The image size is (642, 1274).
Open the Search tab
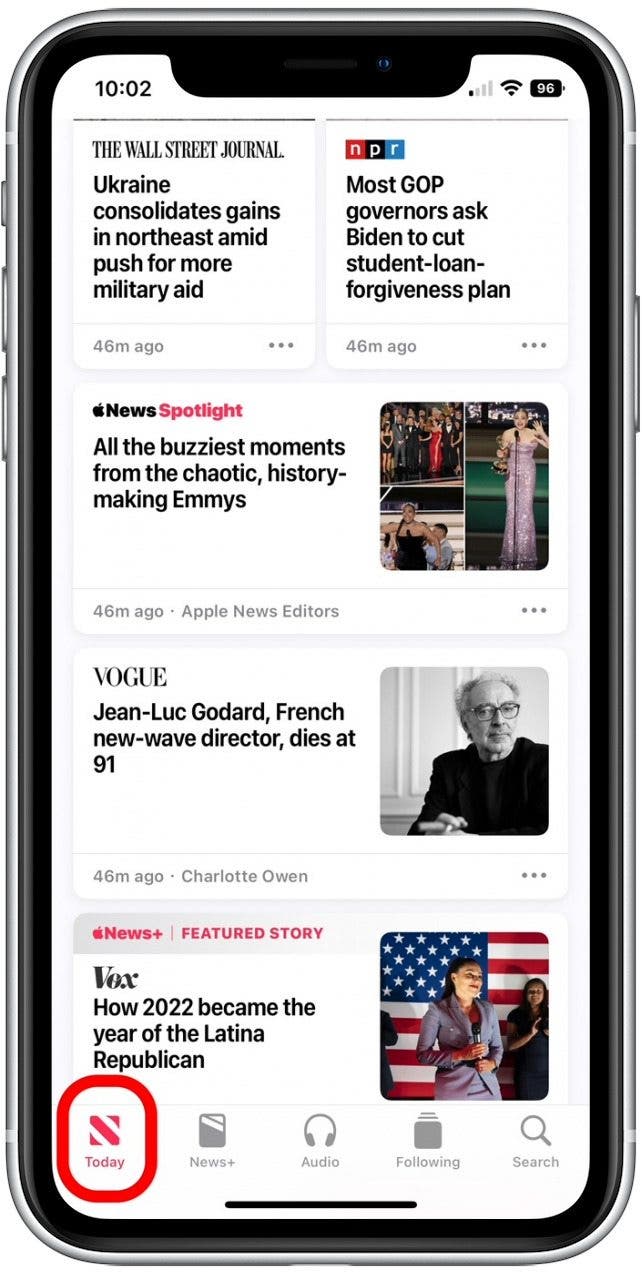point(535,1141)
